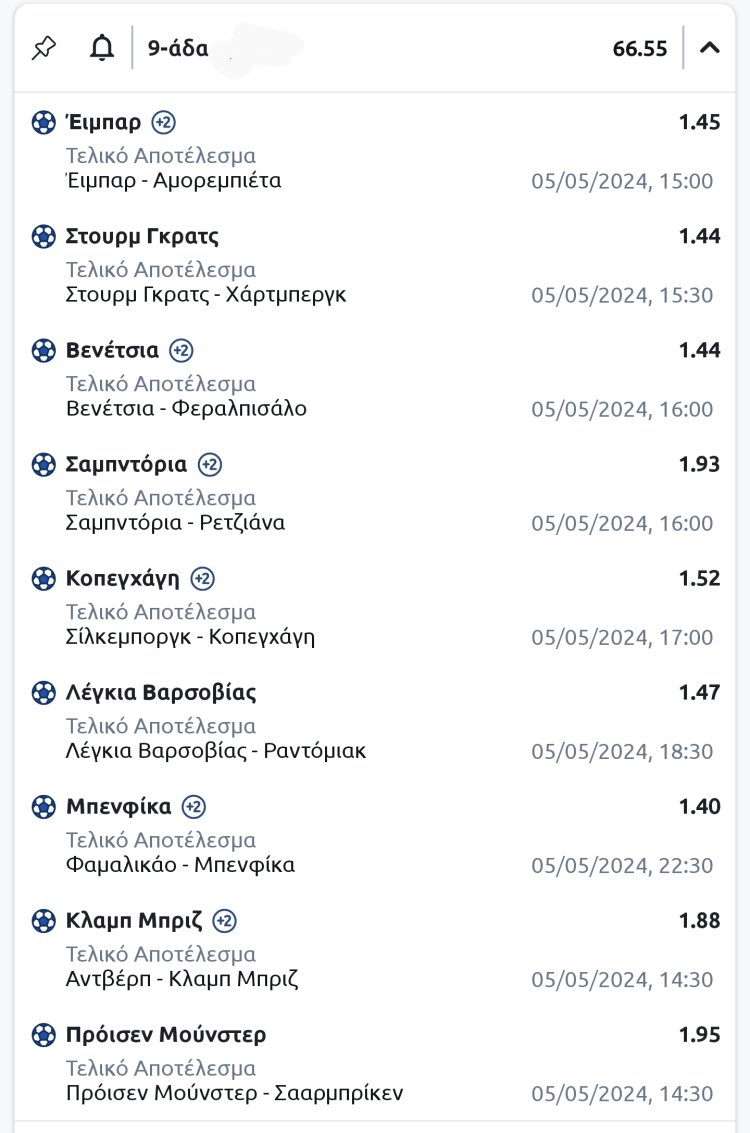Screen dimensions: 750x1133
Task: Tap the +2 badge next to Κλαμπ Μπριζ
Action: pos(225,921)
